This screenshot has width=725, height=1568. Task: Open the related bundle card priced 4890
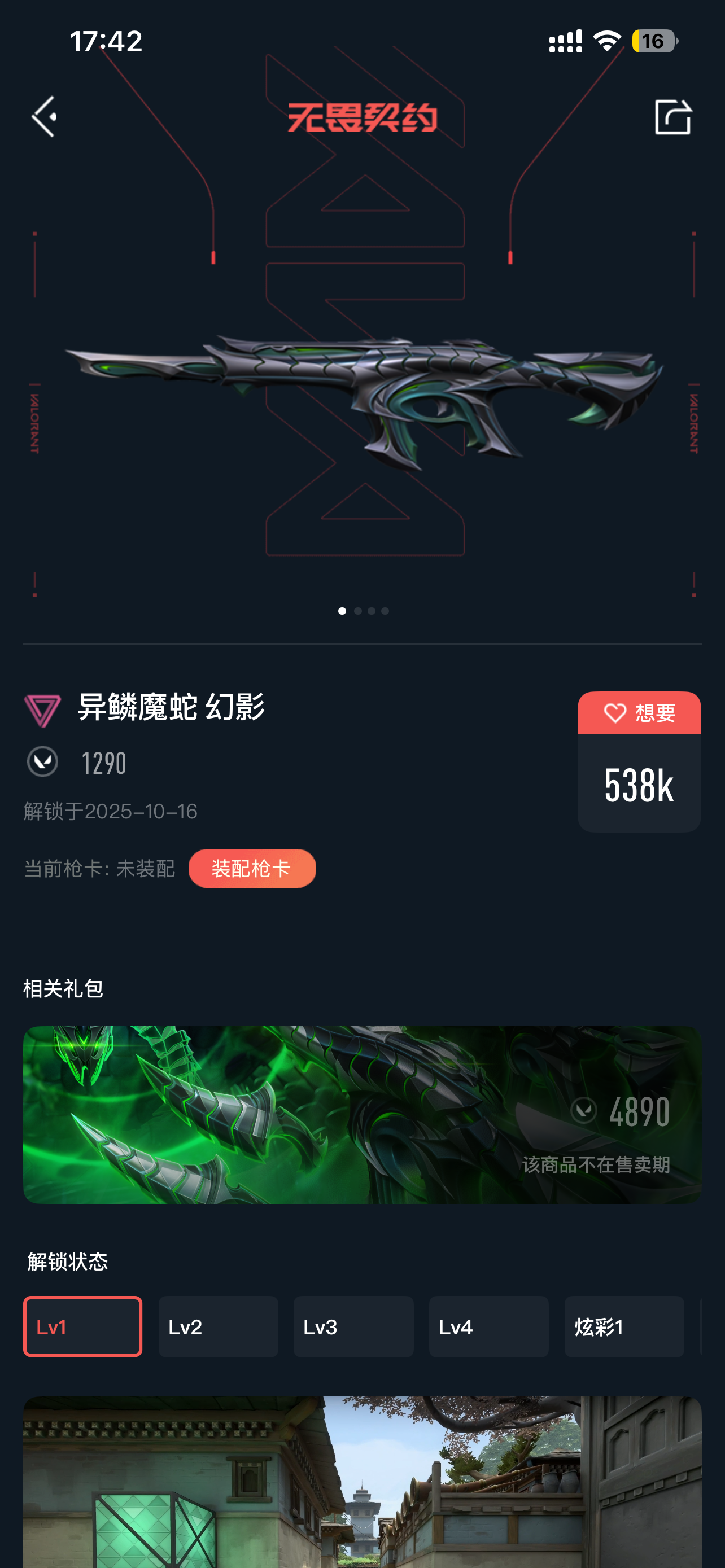[362, 1114]
